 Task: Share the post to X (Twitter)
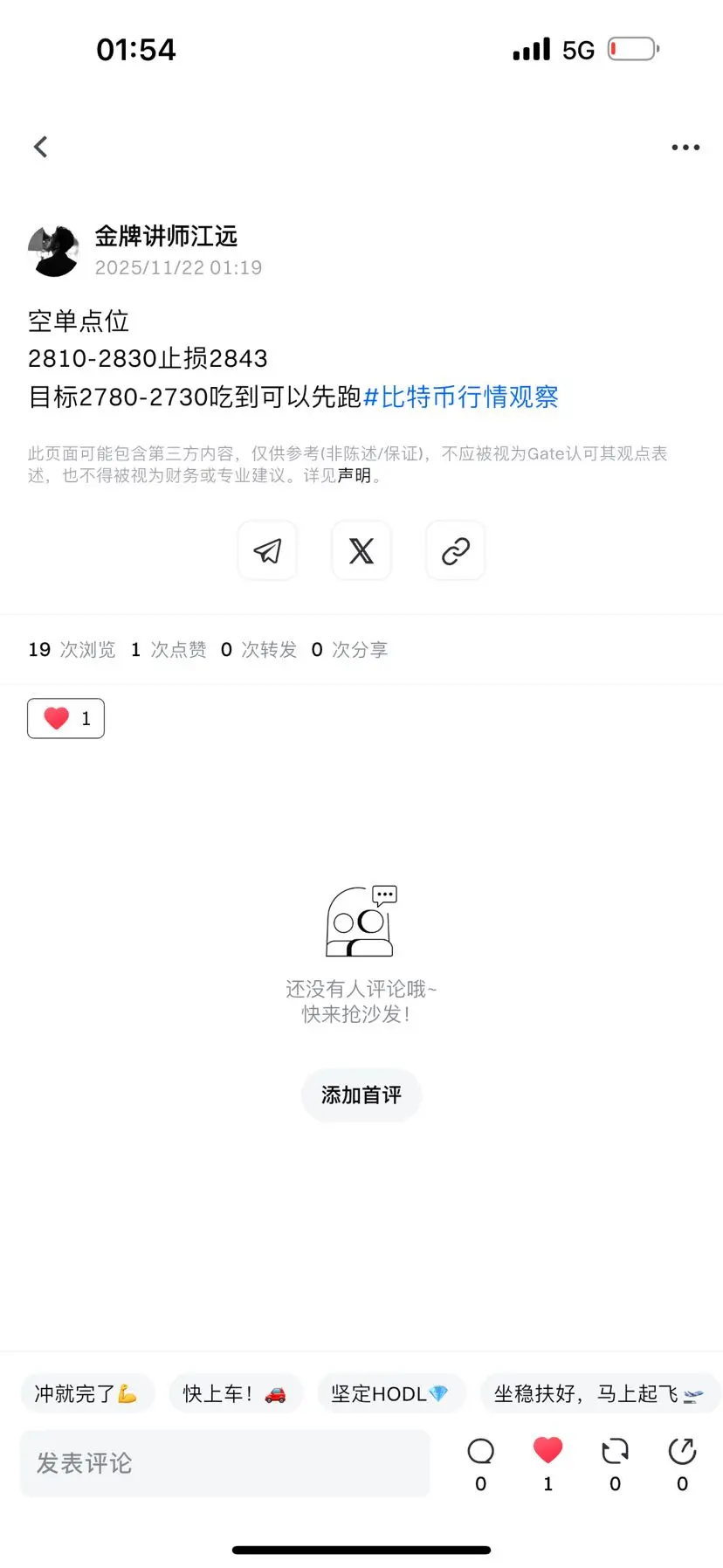pos(361,550)
